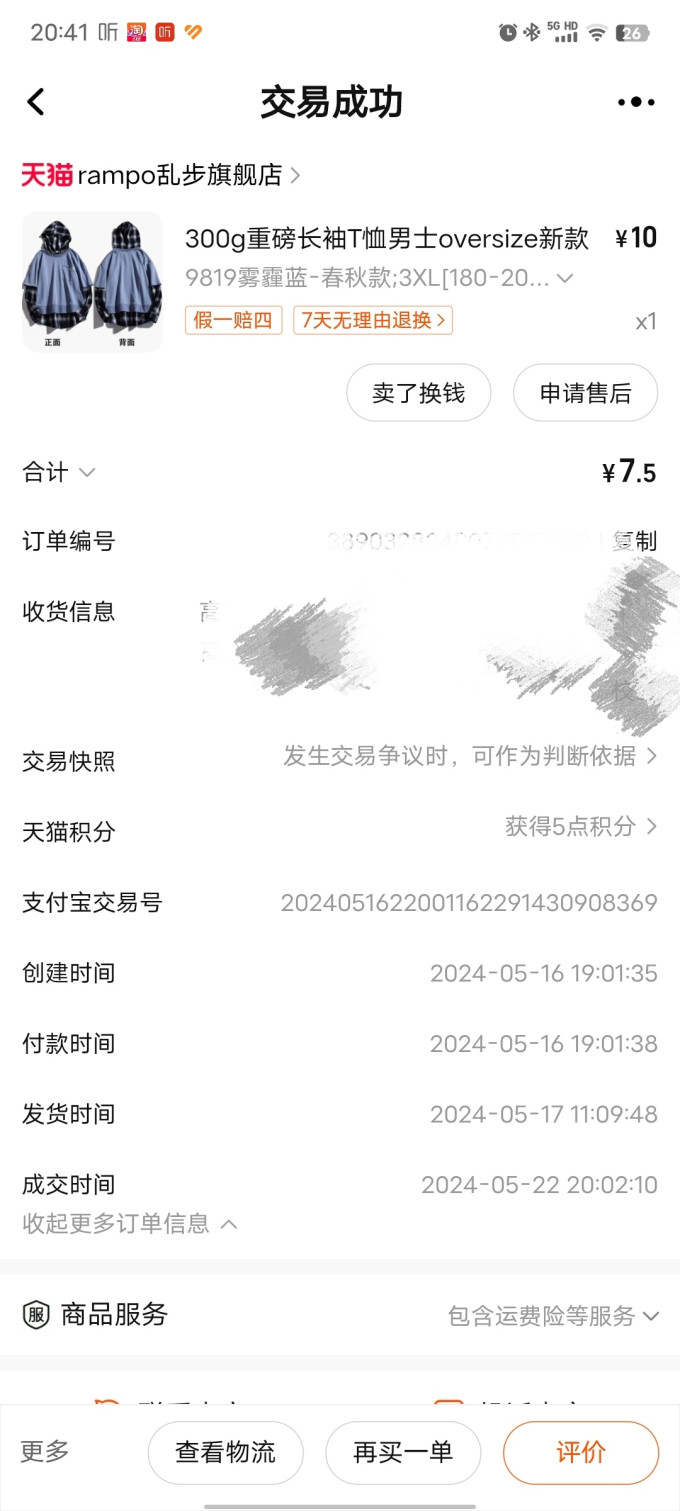Open the 交易快照 transaction snapshot
Image resolution: width=680 pixels, height=1511 pixels.
click(470, 757)
